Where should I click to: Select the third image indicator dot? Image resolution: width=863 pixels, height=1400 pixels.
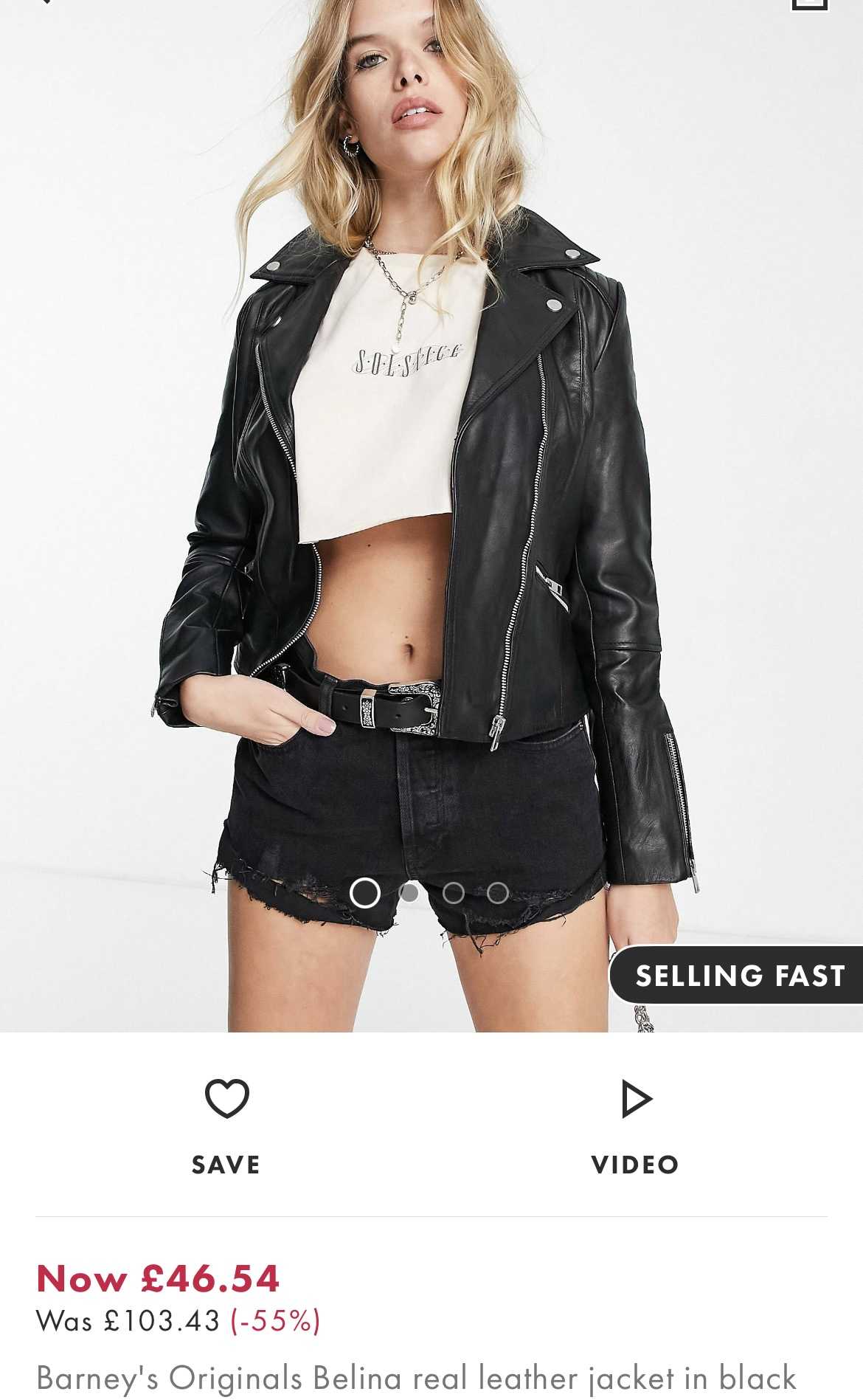coord(453,893)
